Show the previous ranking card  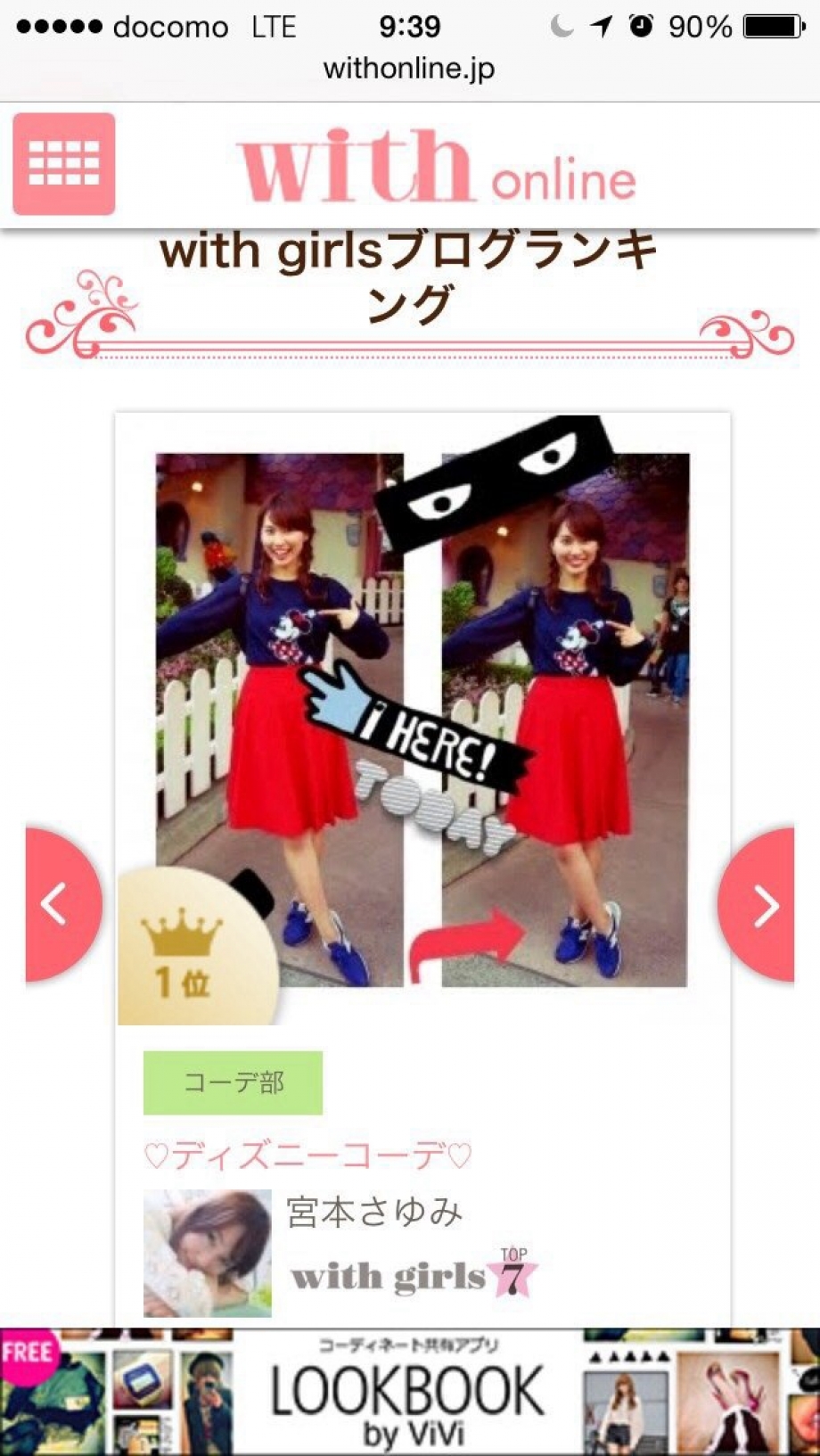coord(58,904)
